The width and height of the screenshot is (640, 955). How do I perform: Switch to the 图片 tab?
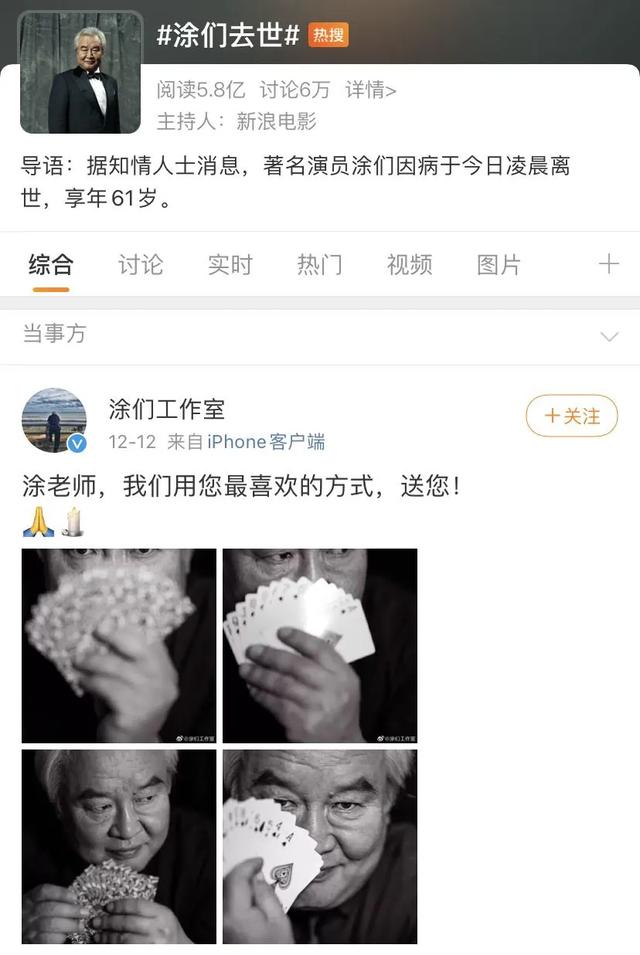click(498, 265)
